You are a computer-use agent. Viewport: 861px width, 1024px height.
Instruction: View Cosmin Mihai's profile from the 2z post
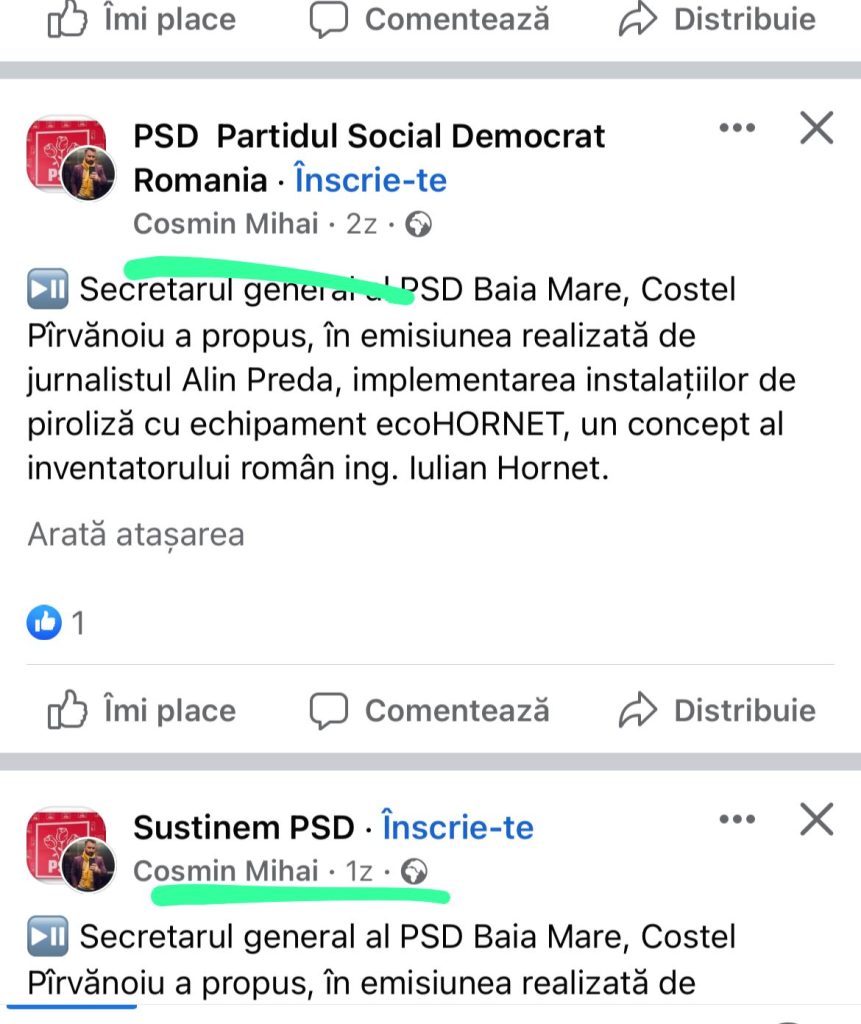(226, 224)
